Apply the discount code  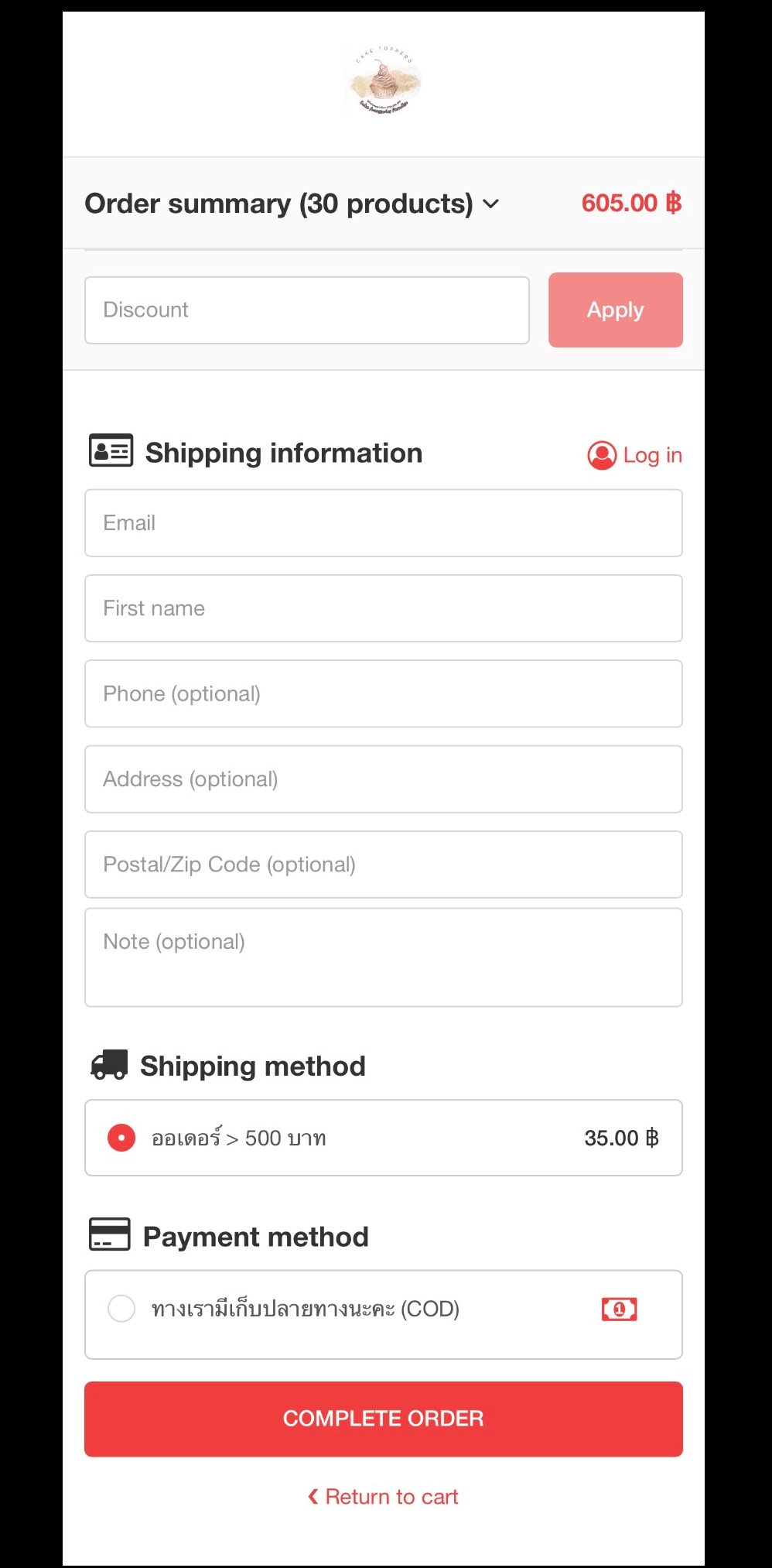[615, 310]
